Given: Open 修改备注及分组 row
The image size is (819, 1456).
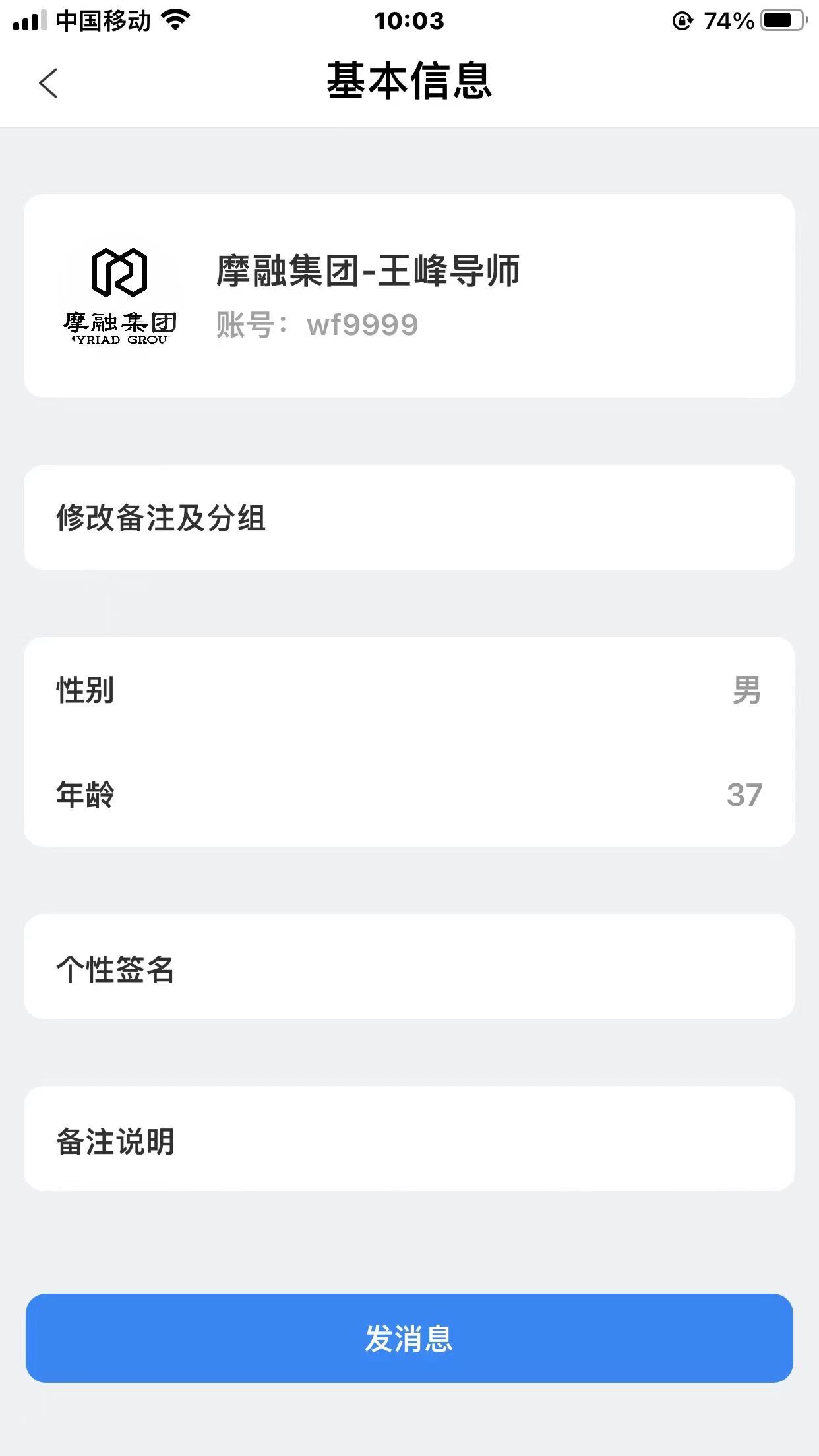Looking at the screenshot, I should [x=409, y=518].
